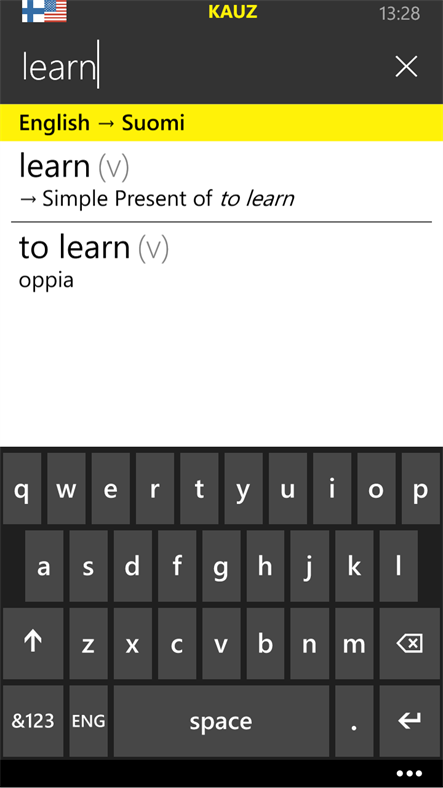Switch keyboard to &123 symbols

33,721
